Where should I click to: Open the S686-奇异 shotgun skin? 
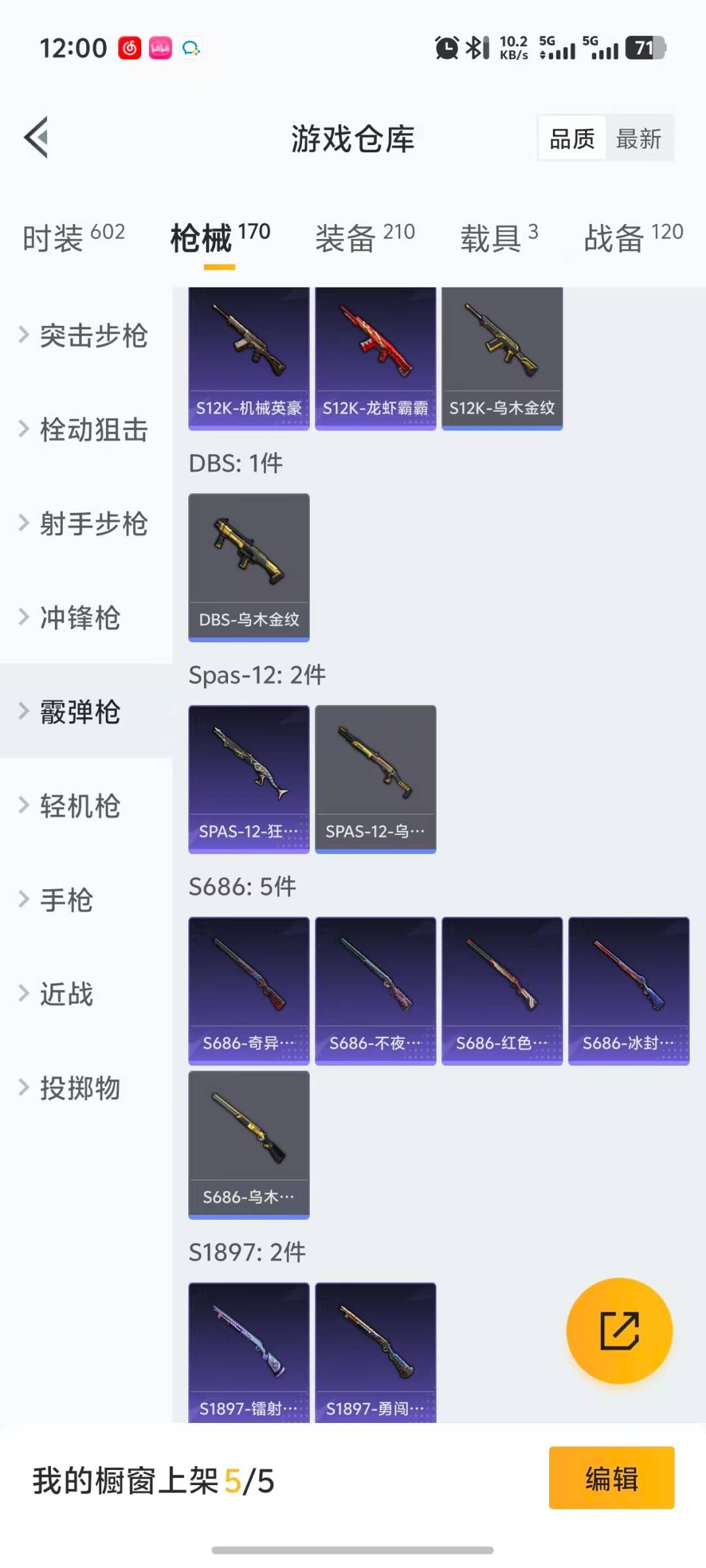point(248,990)
